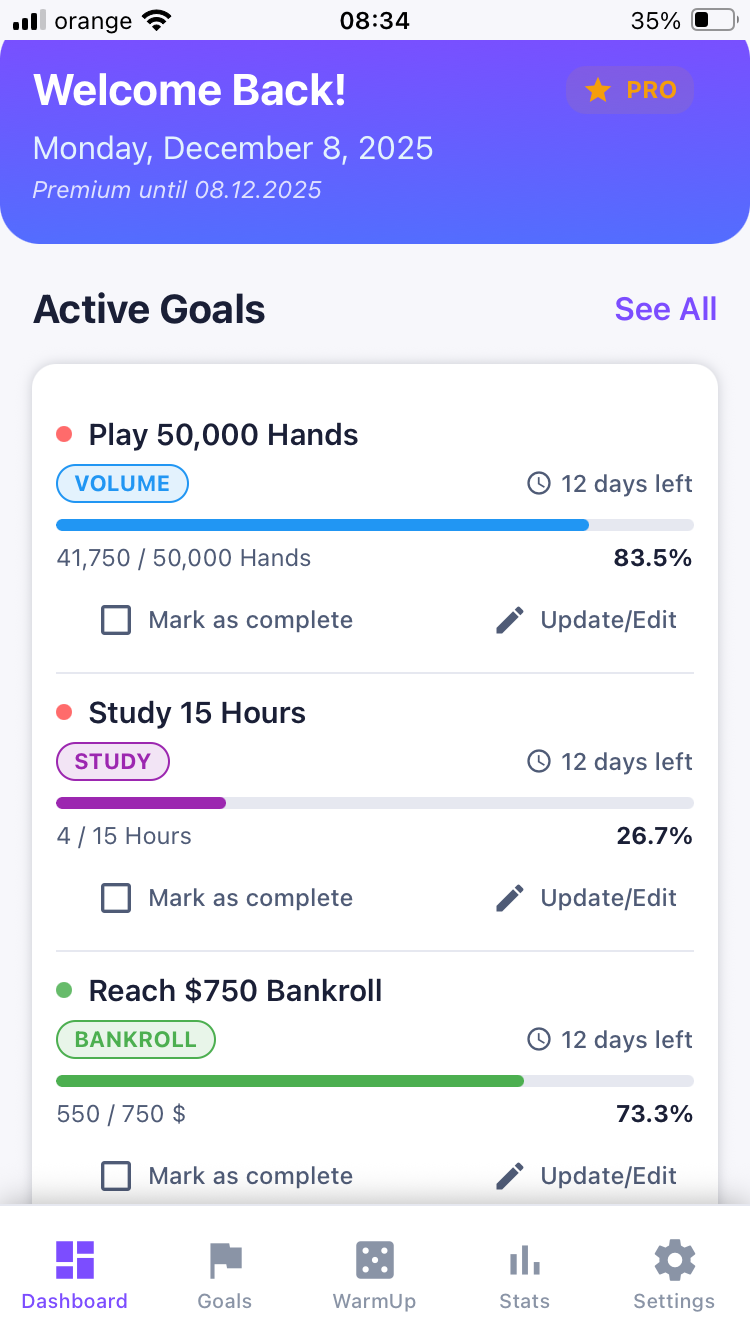Image resolution: width=750 pixels, height=1334 pixels.
Task: Click the clock icon next to 12 days left on VOLUME goal
Action: pos(539,483)
